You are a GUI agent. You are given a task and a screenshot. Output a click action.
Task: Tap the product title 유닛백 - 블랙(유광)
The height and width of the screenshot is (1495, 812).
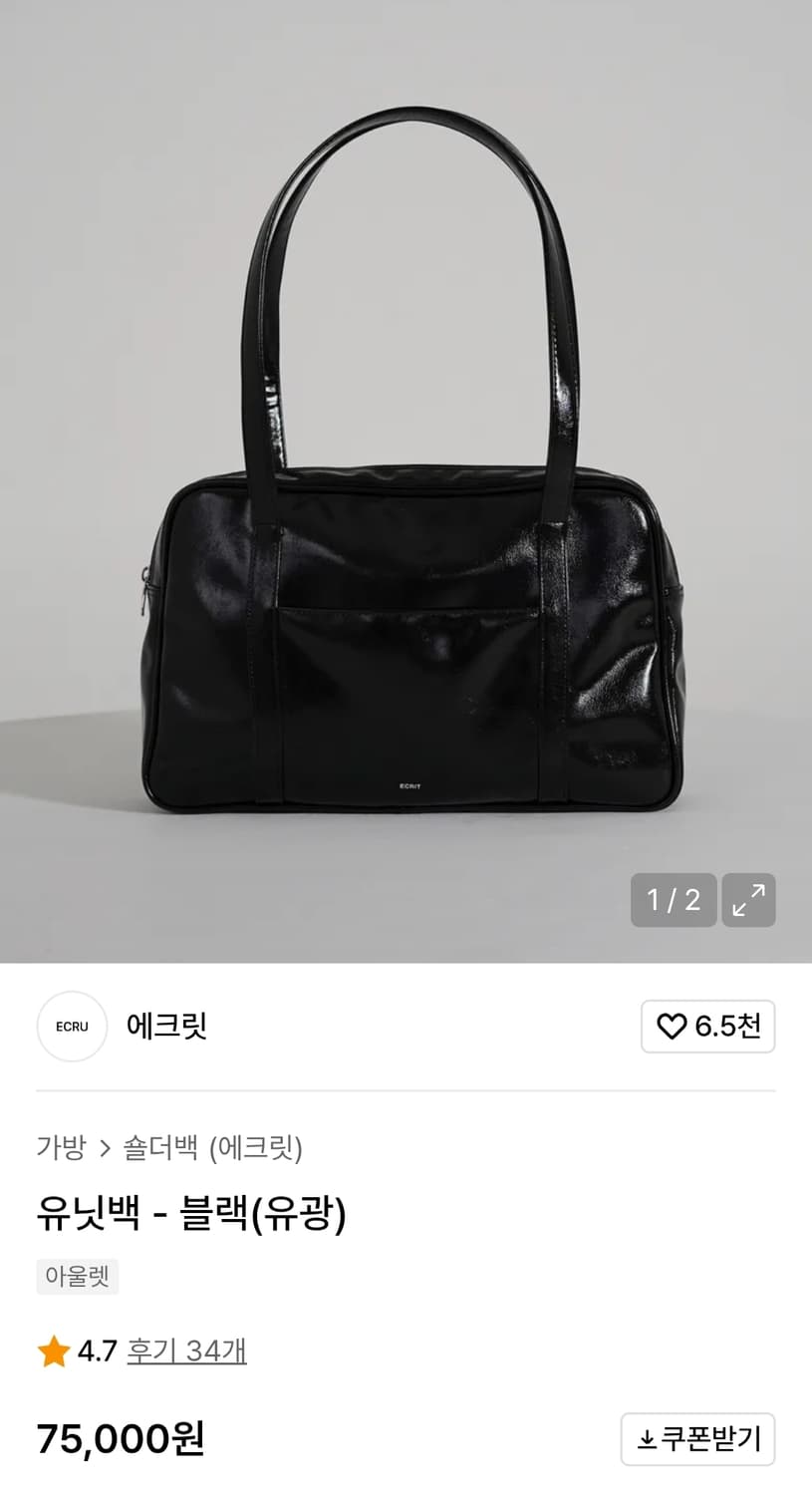189,1214
